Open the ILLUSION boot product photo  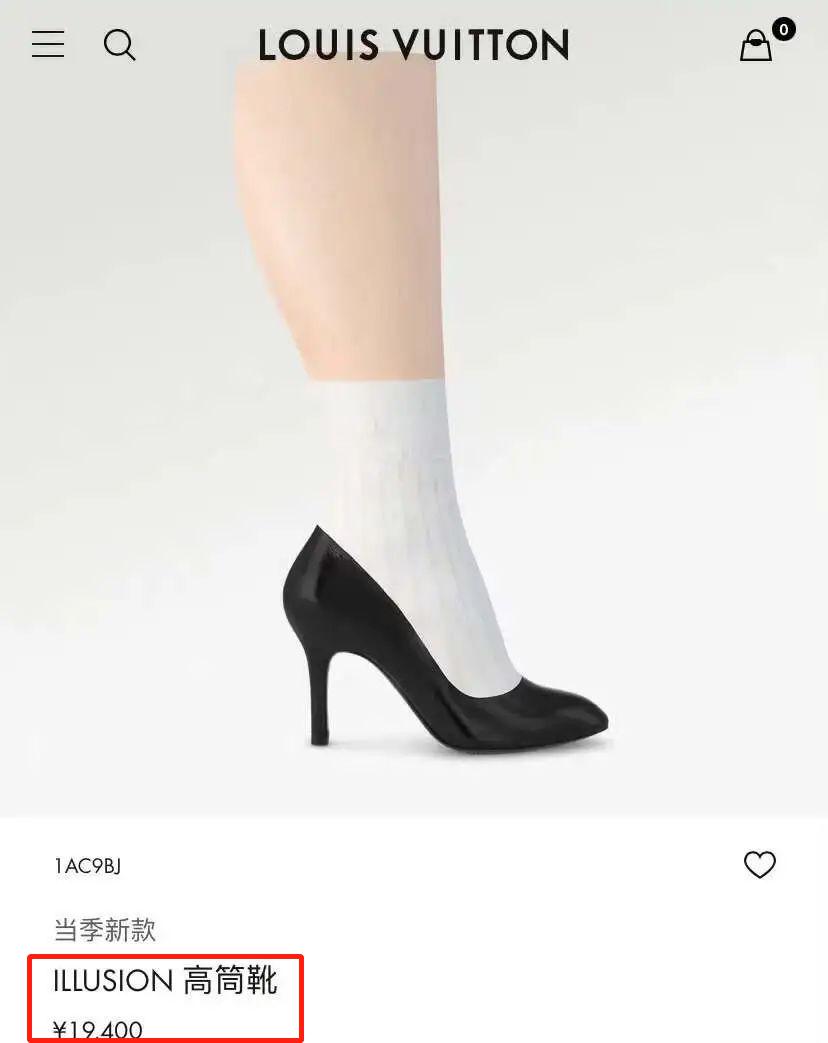(x=414, y=450)
